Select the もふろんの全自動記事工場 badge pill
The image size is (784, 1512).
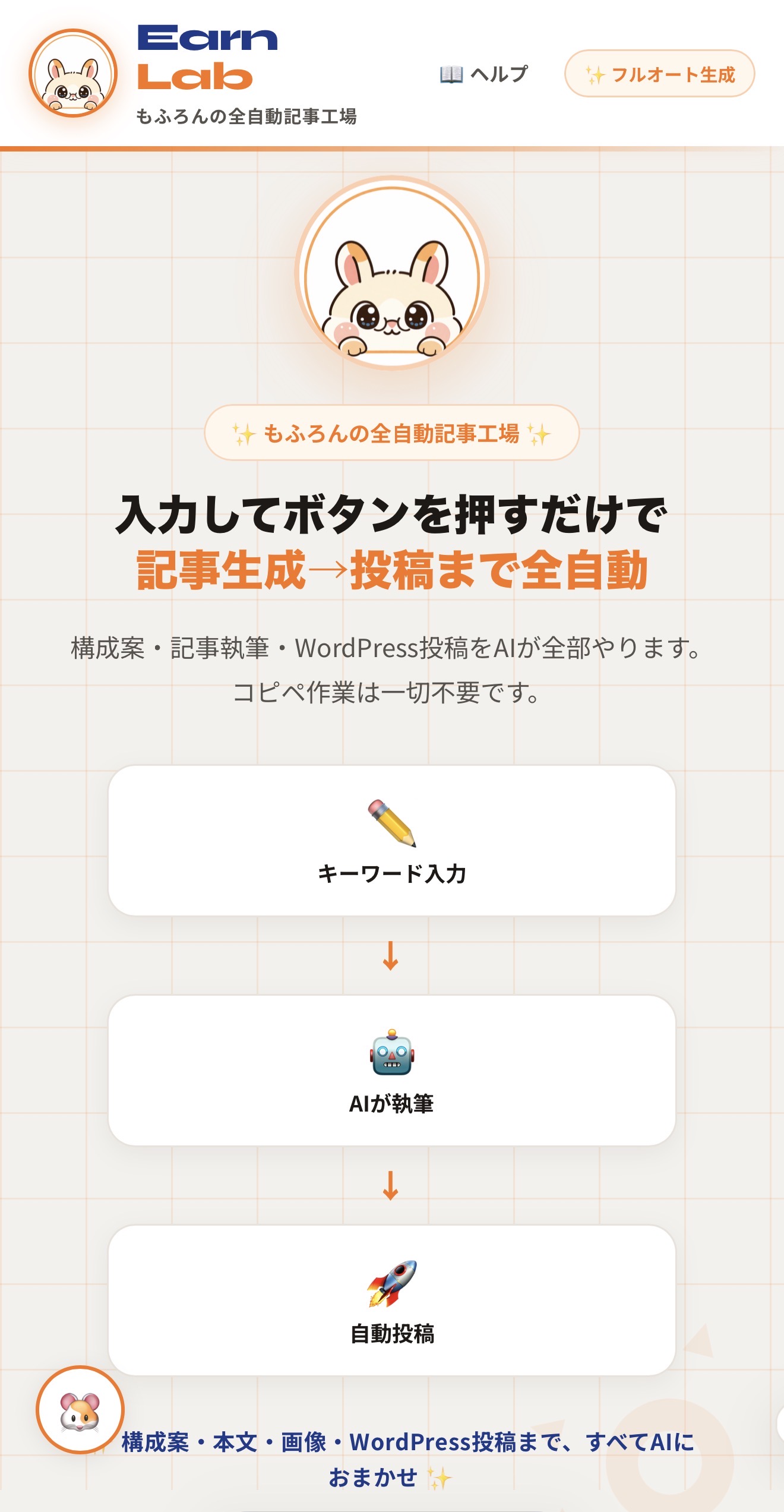pyautogui.click(x=392, y=434)
